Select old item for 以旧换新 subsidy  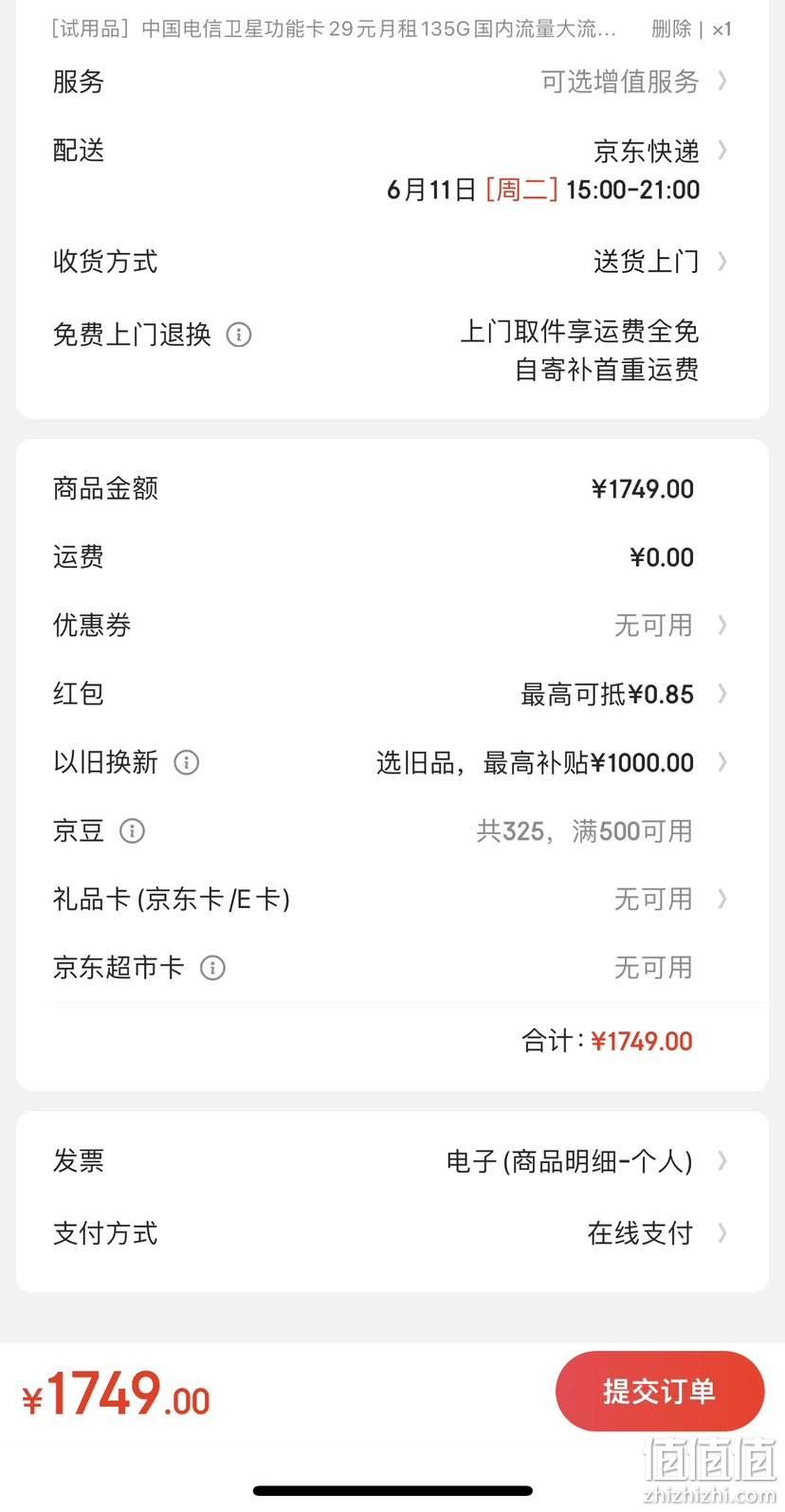pyautogui.click(x=392, y=762)
